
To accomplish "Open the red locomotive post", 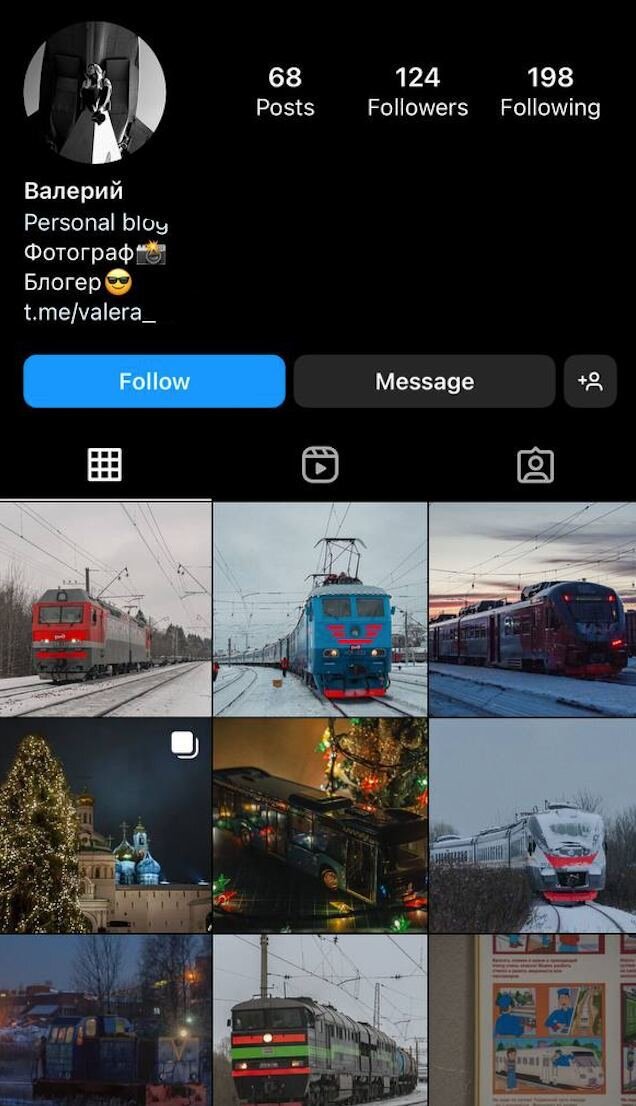I will point(105,609).
